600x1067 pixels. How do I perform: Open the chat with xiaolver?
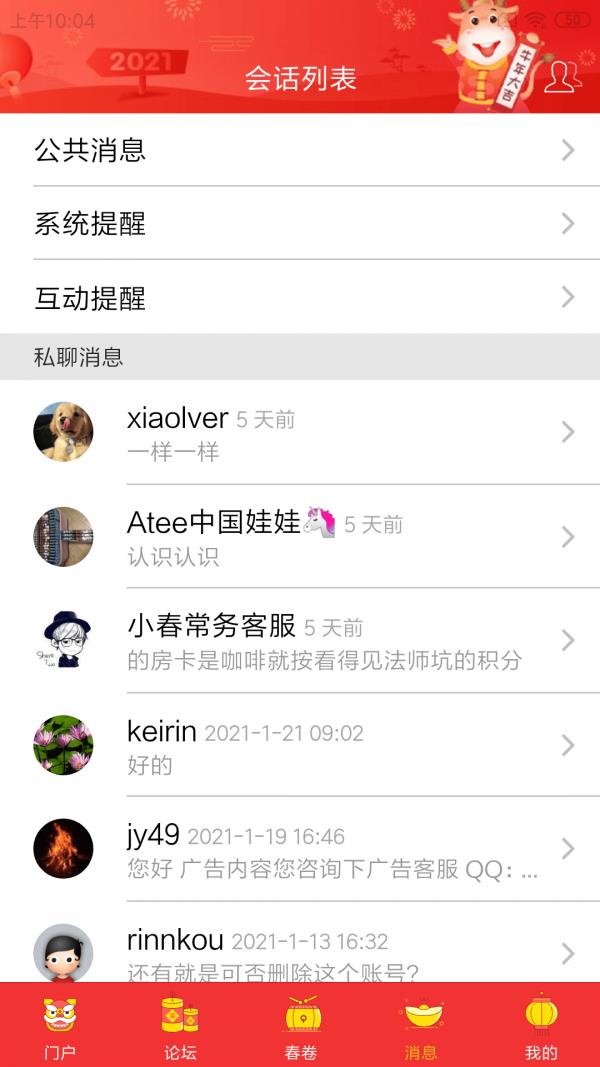pos(300,432)
